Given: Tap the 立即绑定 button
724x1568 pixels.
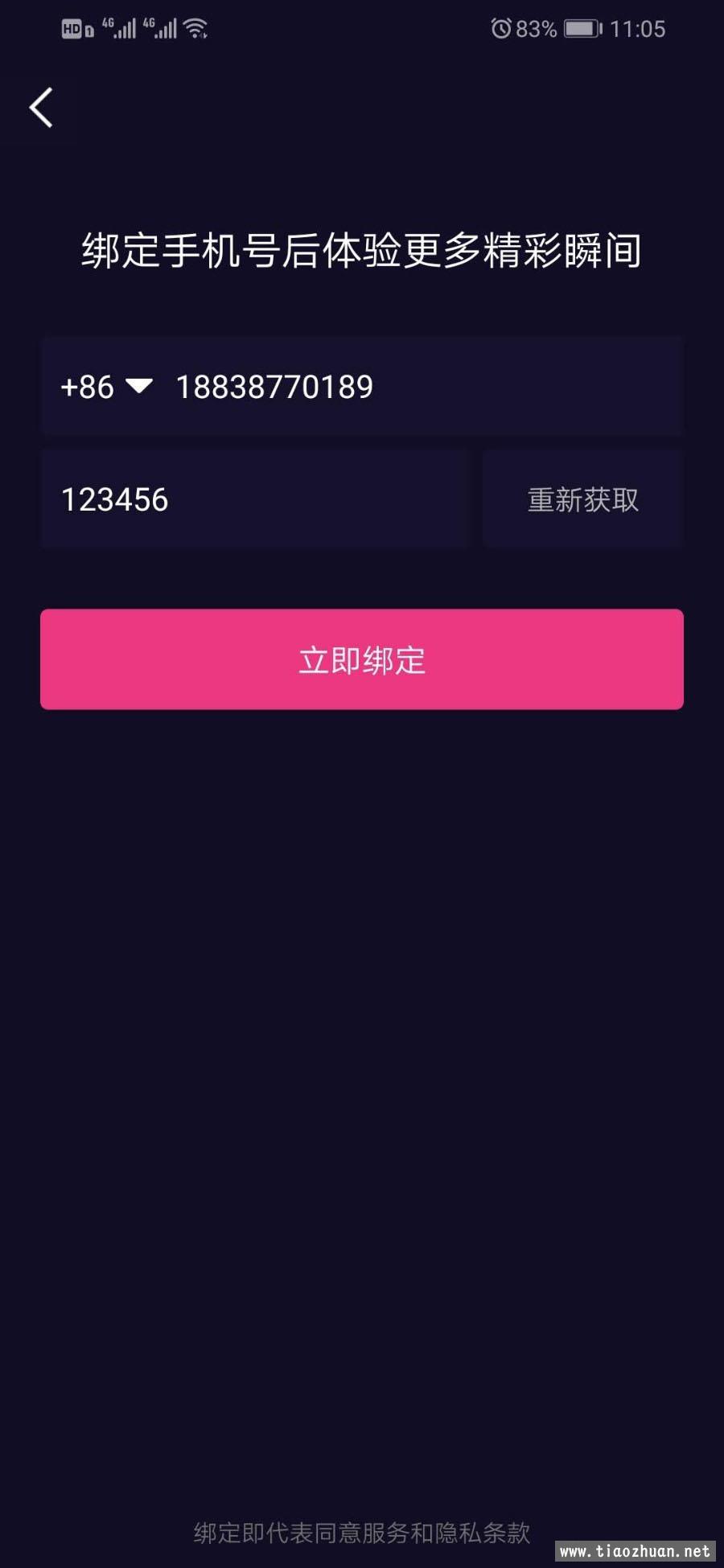Looking at the screenshot, I should [x=362, y=659].
